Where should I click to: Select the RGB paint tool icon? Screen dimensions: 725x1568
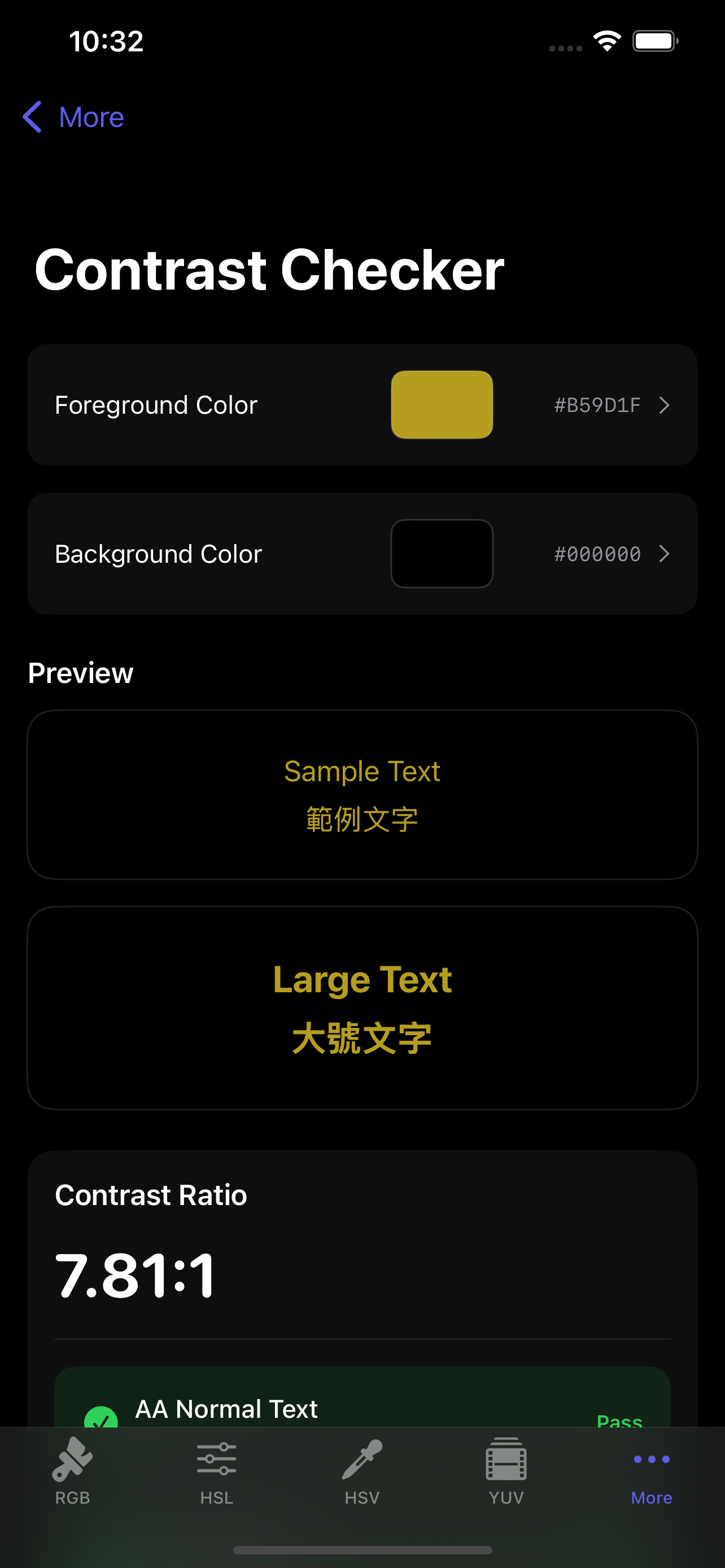[x=72, y=1458]
